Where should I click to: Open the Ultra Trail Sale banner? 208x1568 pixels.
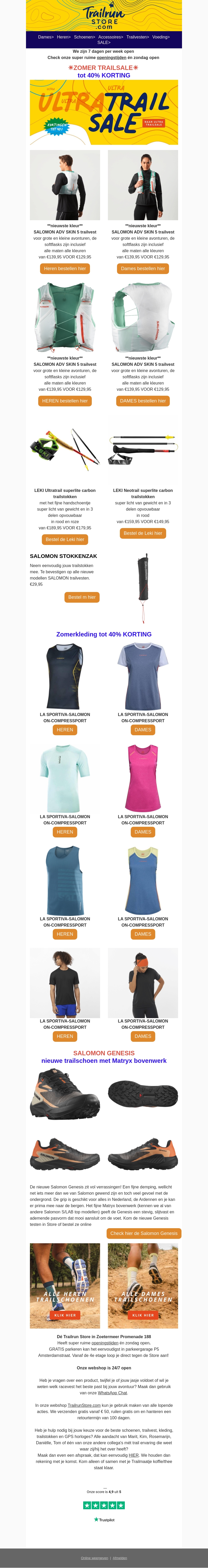(104, 112)
